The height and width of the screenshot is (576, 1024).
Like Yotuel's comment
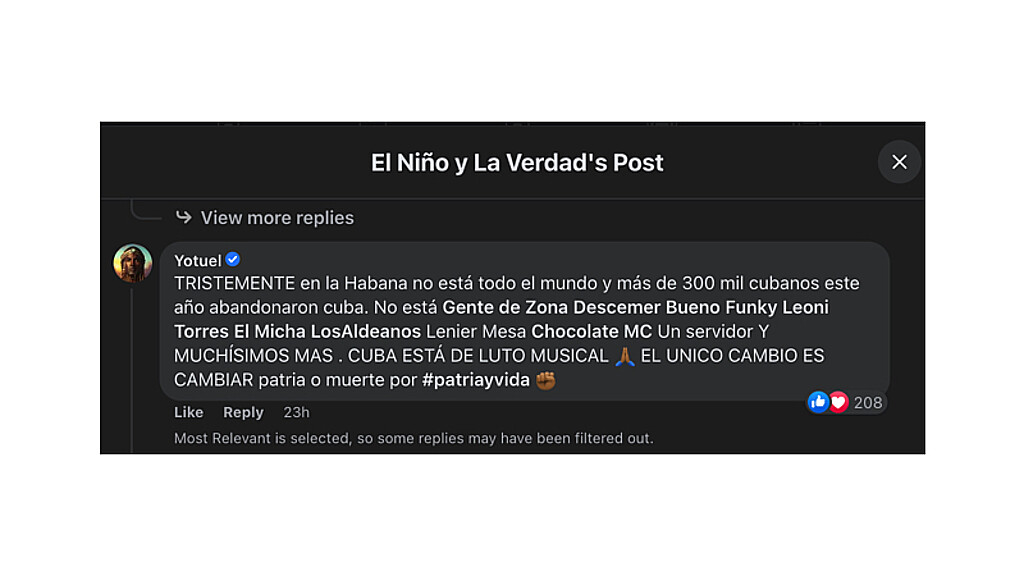[188, 412]
